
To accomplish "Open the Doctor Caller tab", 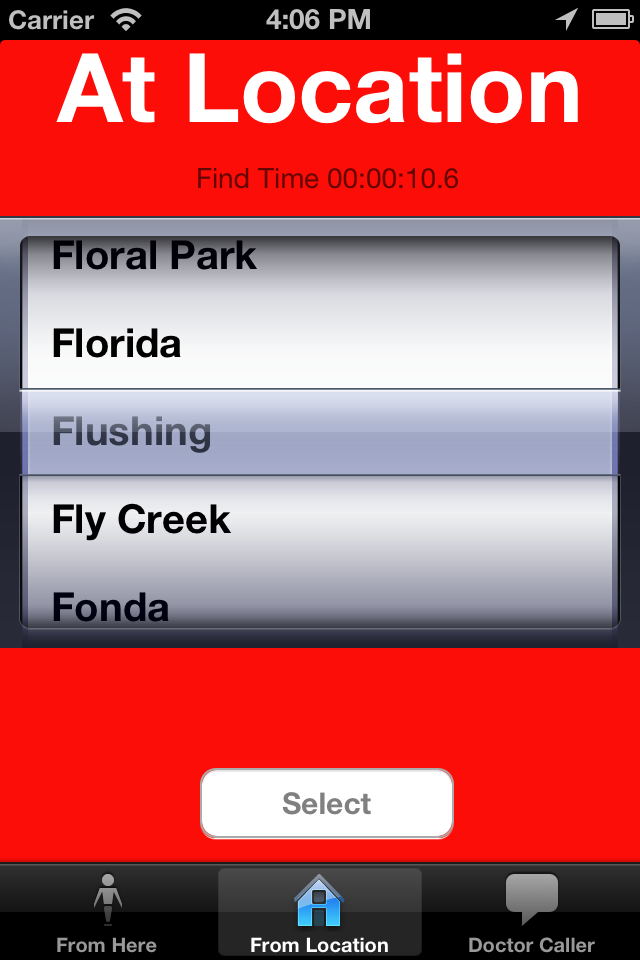I will coord(531,914).
